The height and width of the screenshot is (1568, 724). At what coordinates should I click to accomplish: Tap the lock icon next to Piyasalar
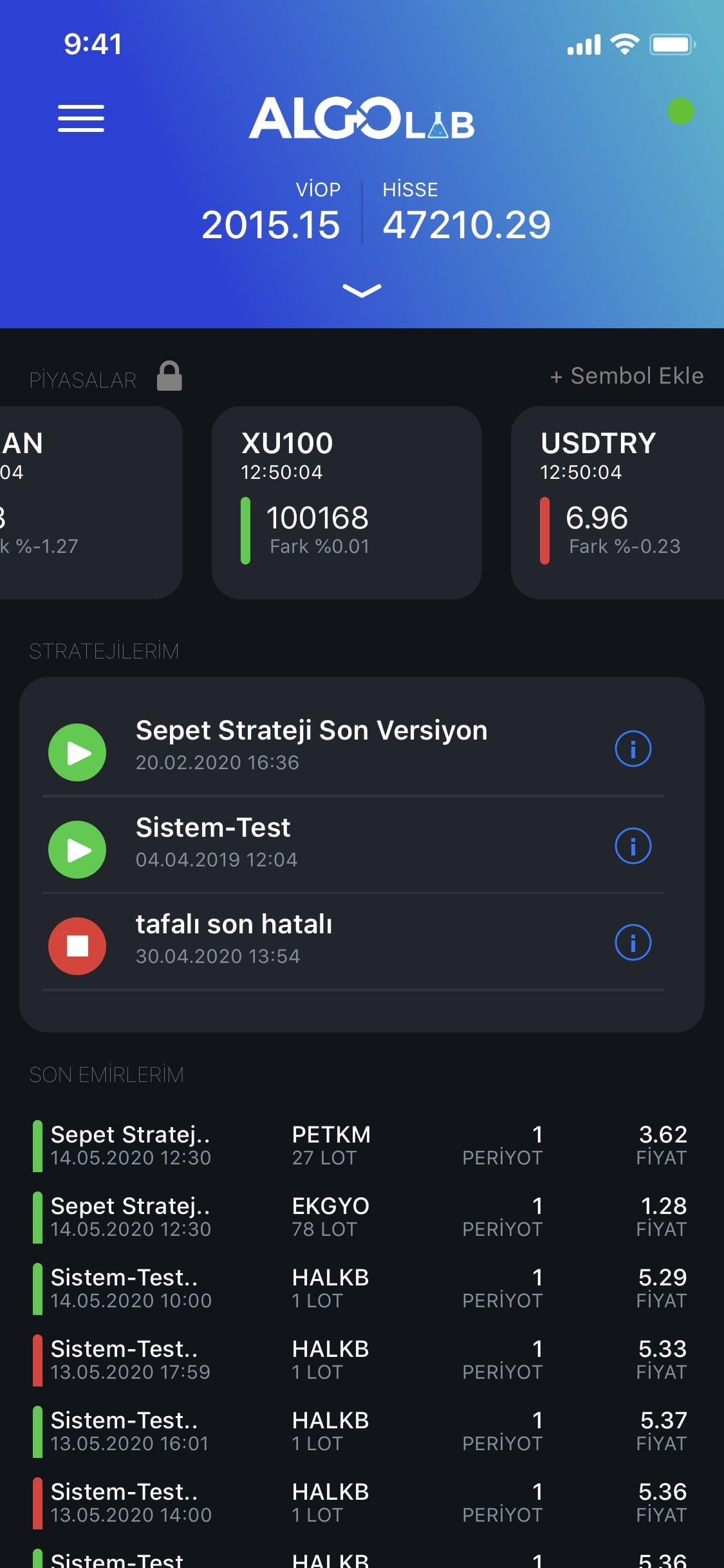pos(169,377)
